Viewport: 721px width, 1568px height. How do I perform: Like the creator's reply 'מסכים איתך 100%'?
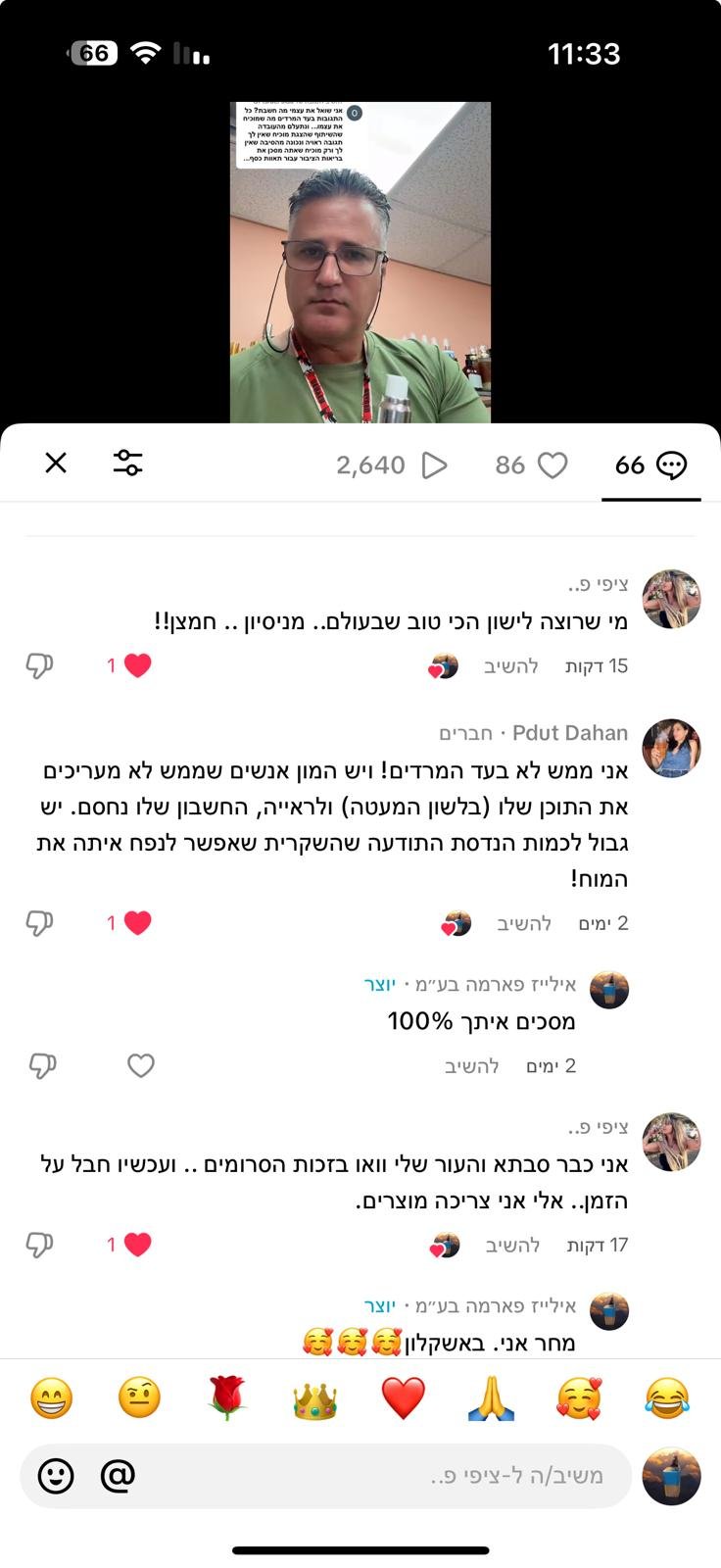(141, 1065)
